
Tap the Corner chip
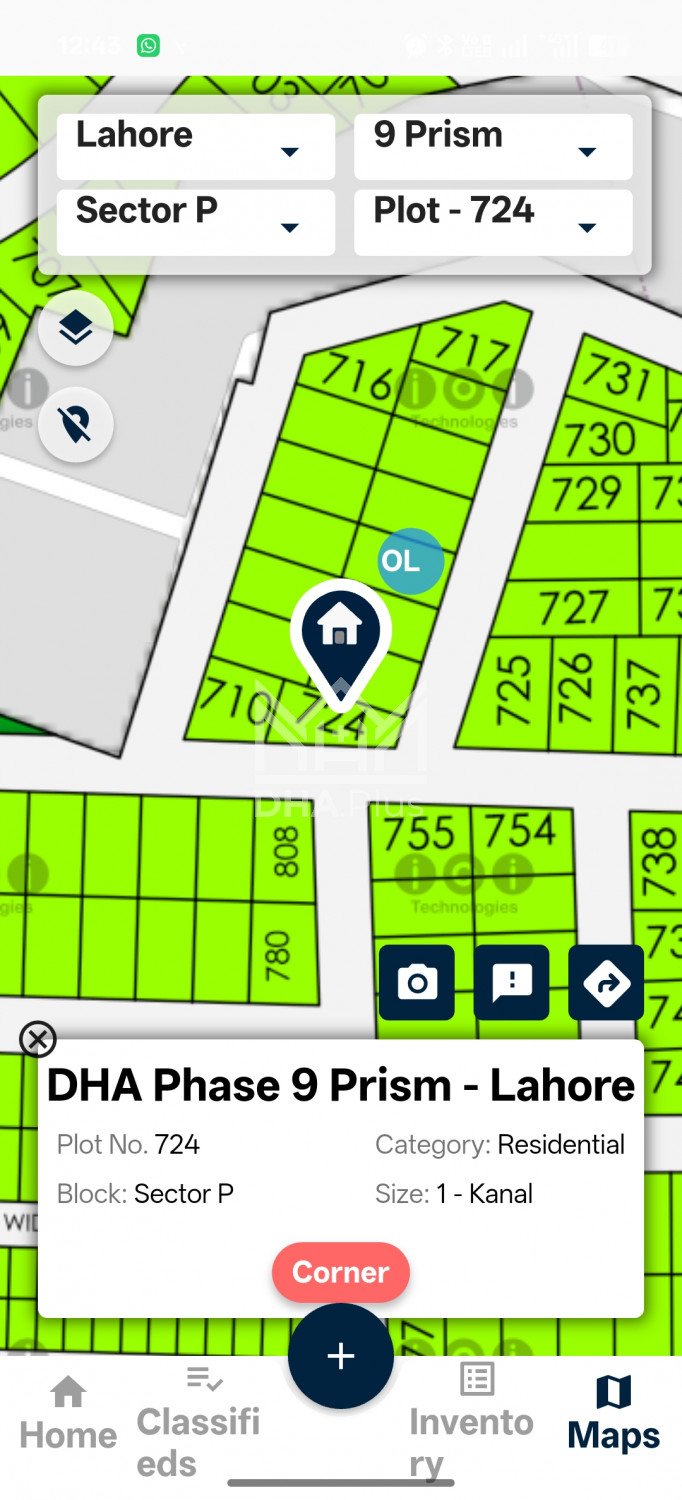(x=340, y=1272)
